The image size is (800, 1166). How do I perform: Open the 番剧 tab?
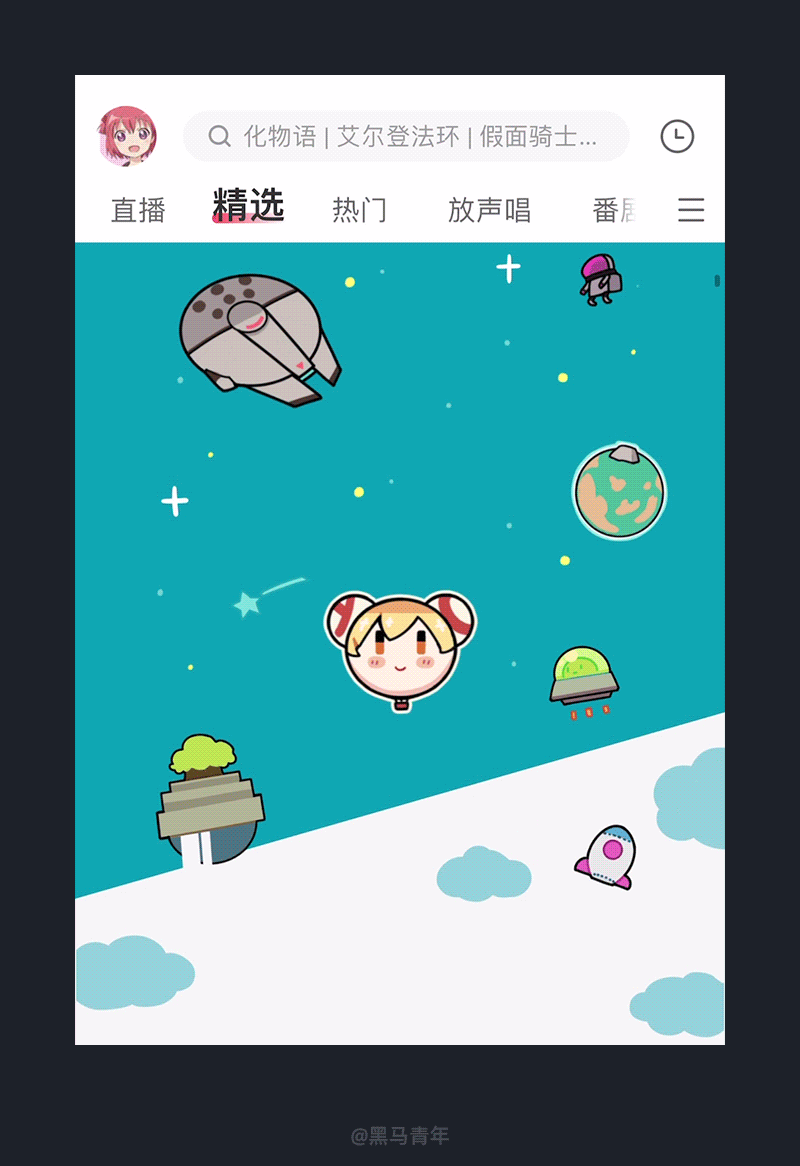(x=614, y=210)
